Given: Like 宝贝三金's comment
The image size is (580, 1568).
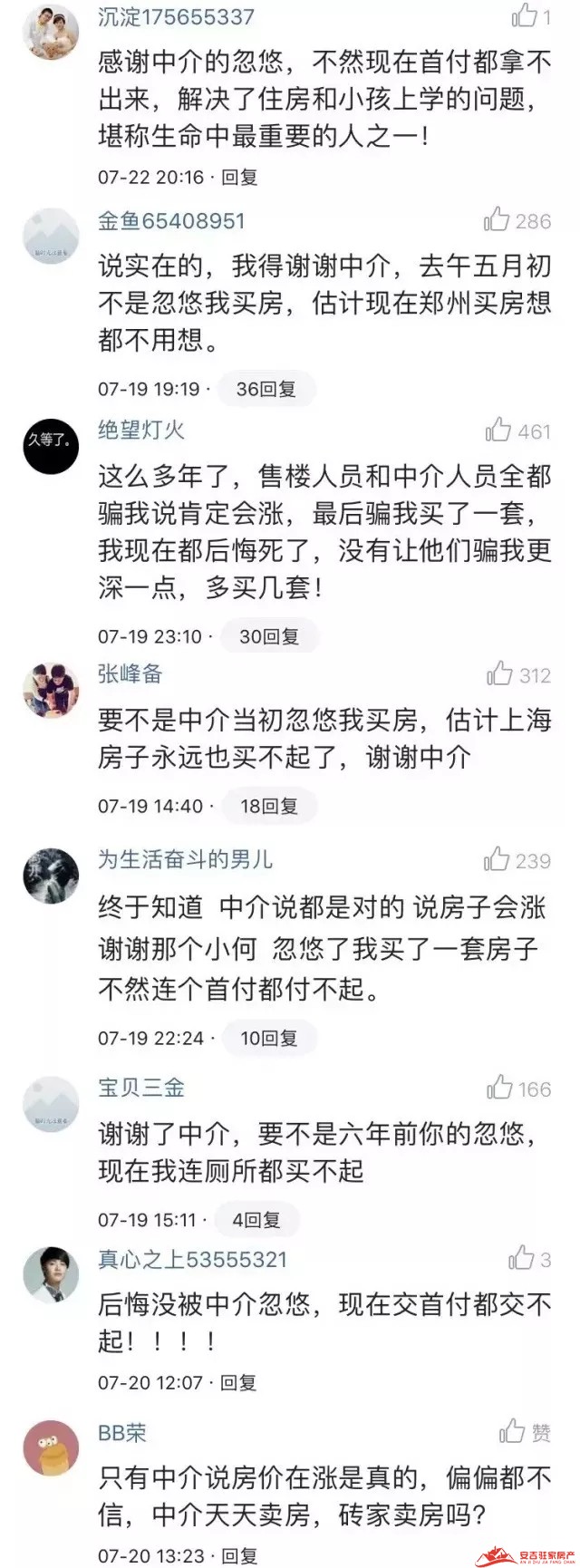Looking at the screenshot, I should point(499,1088).
